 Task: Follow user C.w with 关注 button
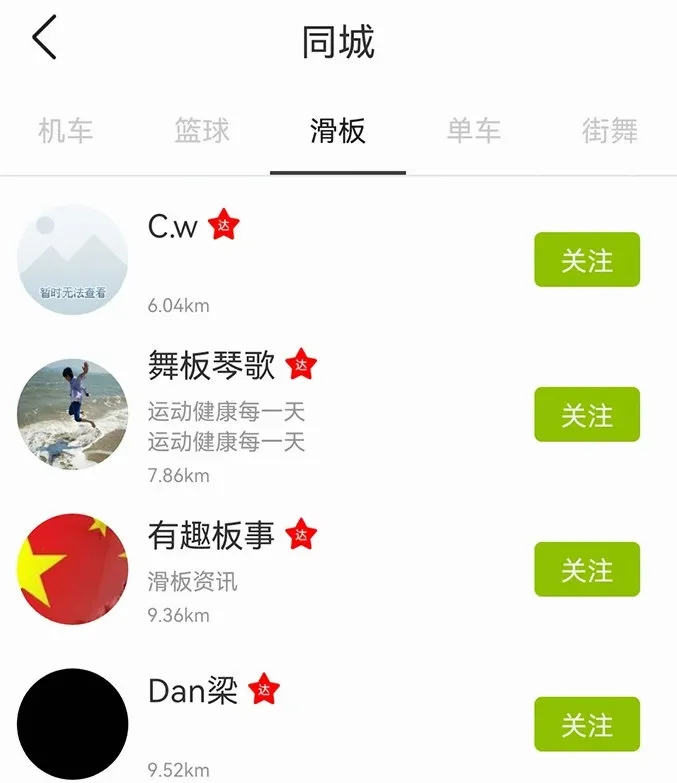586,260
